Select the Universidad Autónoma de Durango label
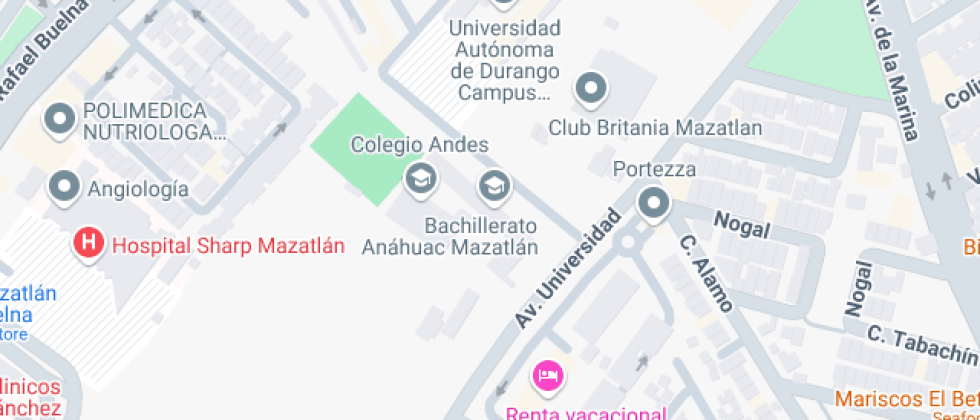Image resolution: width=980 pixels, height=420 pixels. (504, 60)
